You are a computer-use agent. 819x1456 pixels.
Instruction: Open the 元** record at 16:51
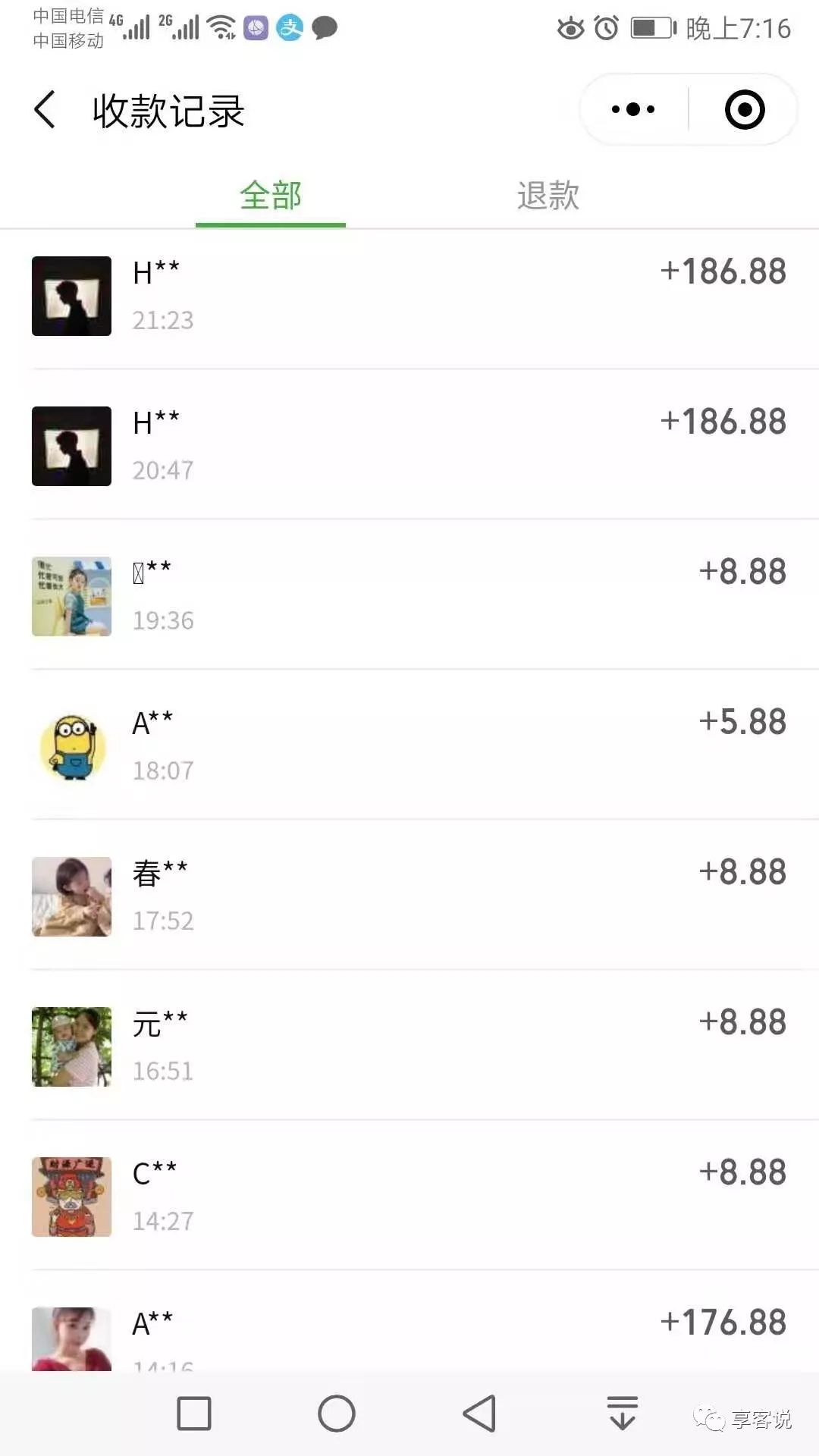pyautogui.click(x=409, y=1046)
